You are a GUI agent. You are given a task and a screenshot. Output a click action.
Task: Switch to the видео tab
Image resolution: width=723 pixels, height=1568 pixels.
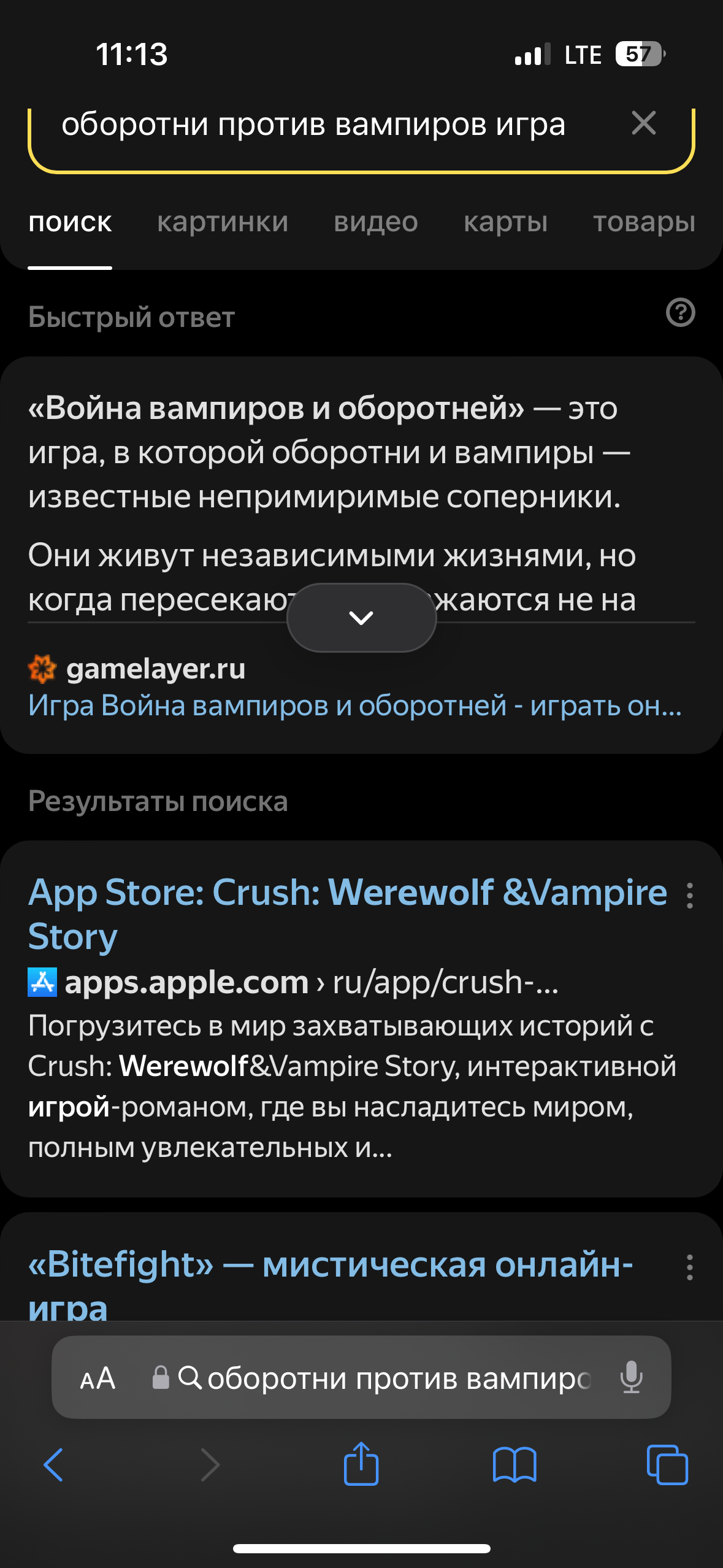(375, 222)
